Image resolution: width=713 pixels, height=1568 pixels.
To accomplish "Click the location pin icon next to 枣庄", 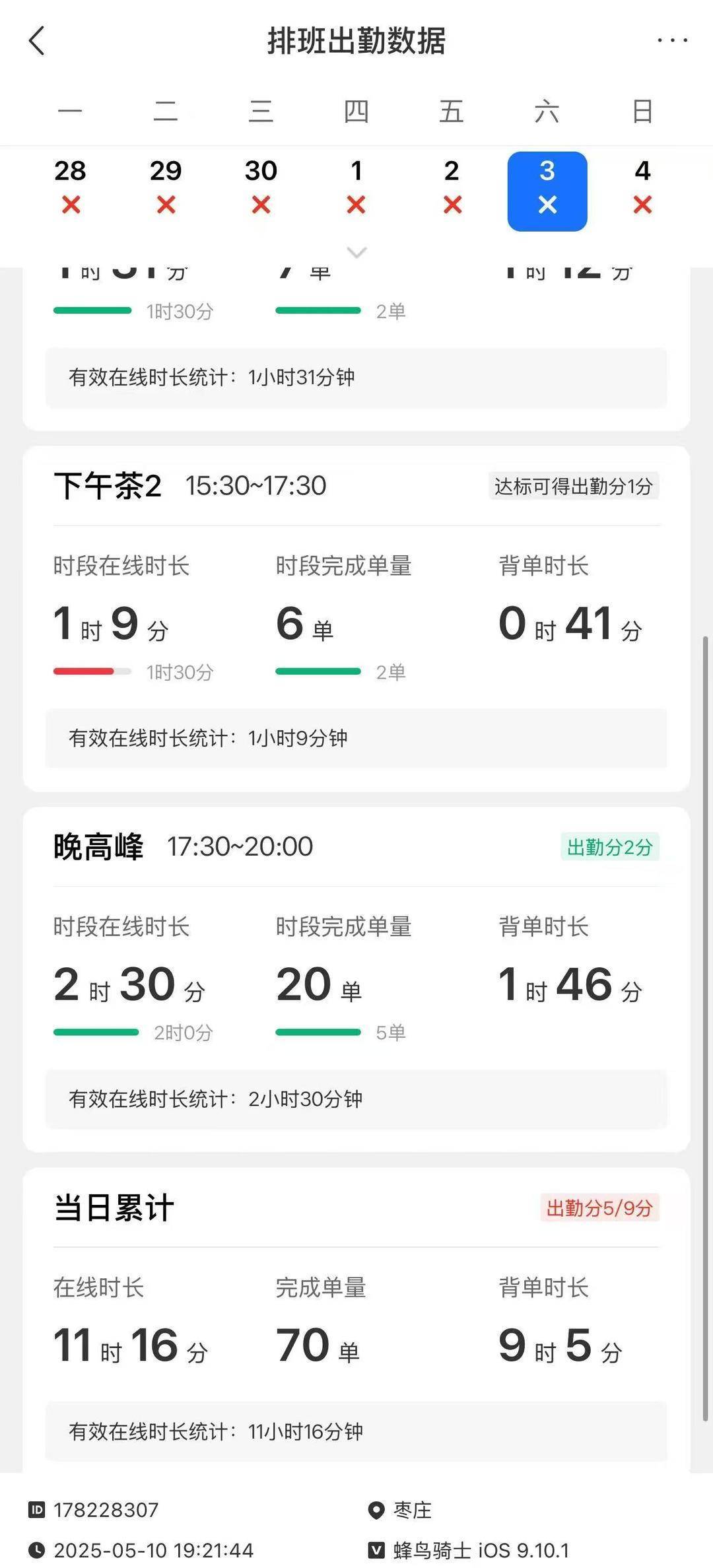I will (376, 1510).
